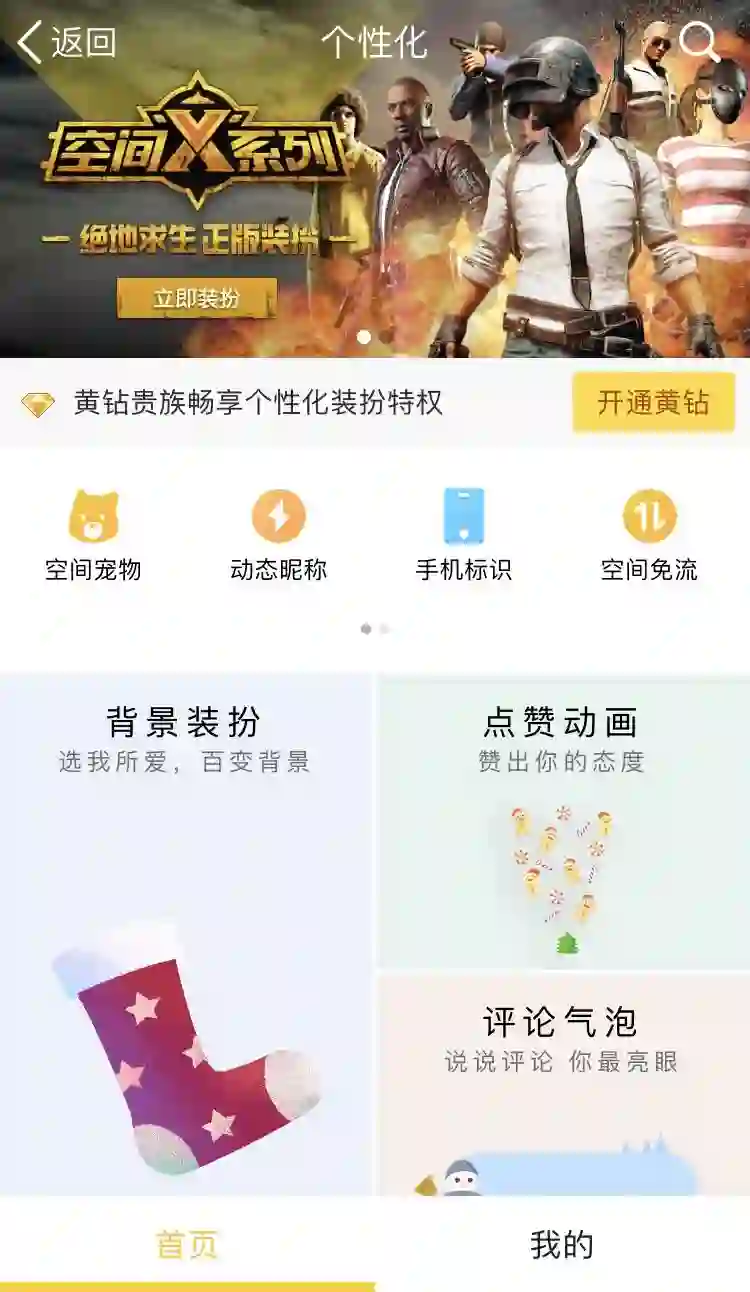The width and height of the screenshot is (750, 1292).
Task: Tap 开通黄钻 to activate yellow diamond
Action: 653,403
